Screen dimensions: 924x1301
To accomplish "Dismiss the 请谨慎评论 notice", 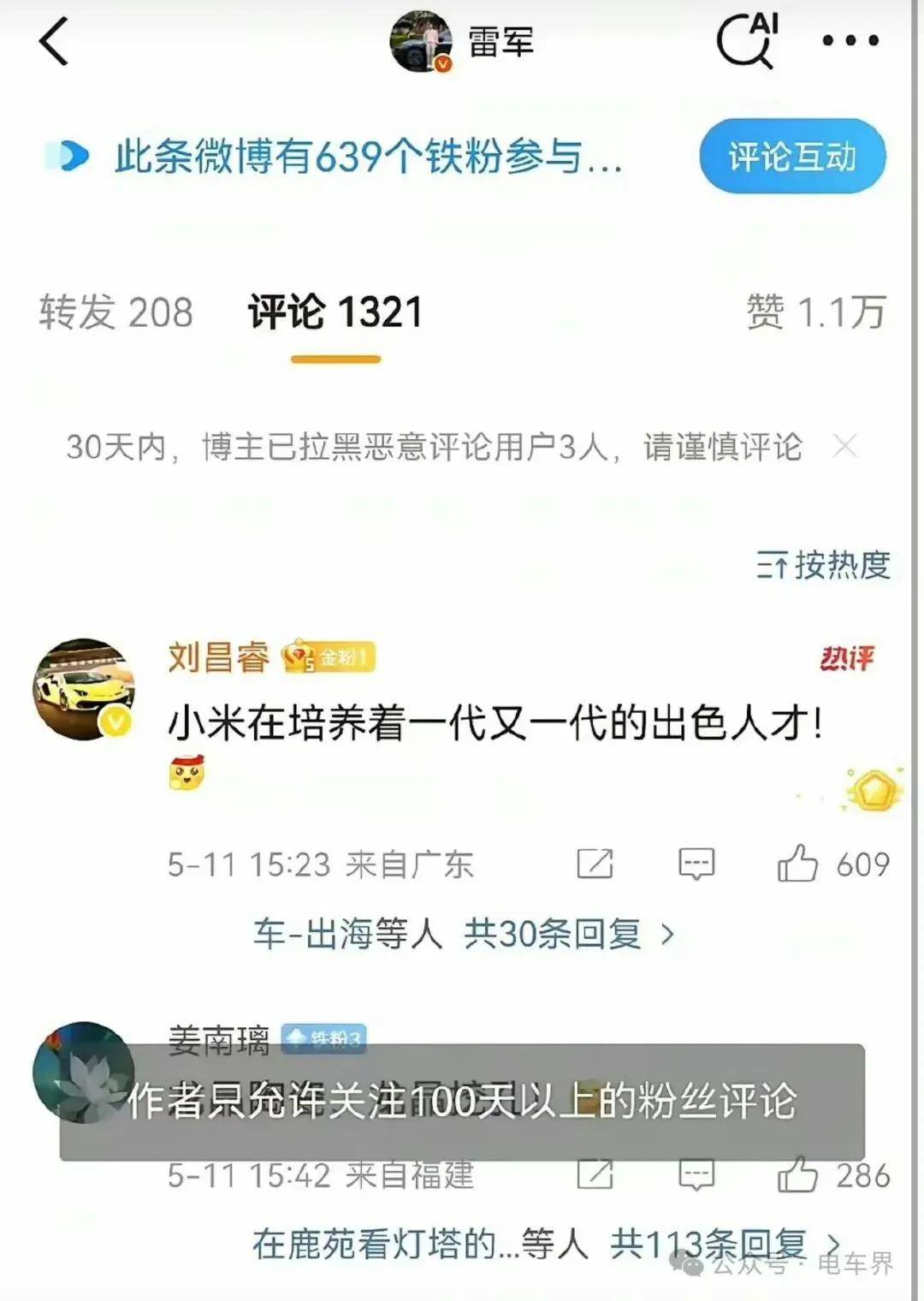I will (x=844, y=446).
